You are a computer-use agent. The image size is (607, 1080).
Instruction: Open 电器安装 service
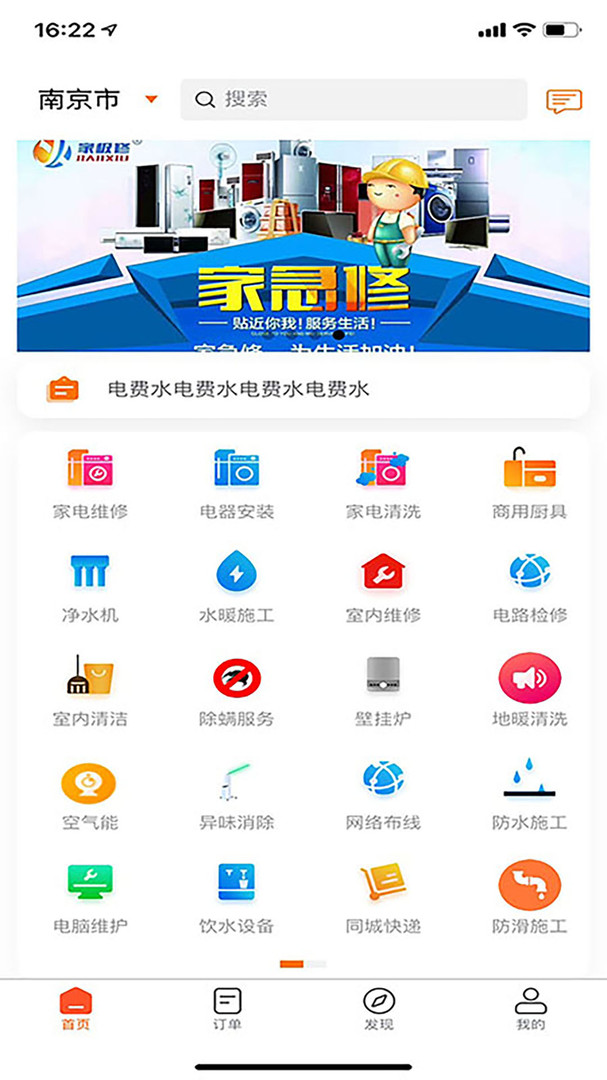tap(236, 483)
